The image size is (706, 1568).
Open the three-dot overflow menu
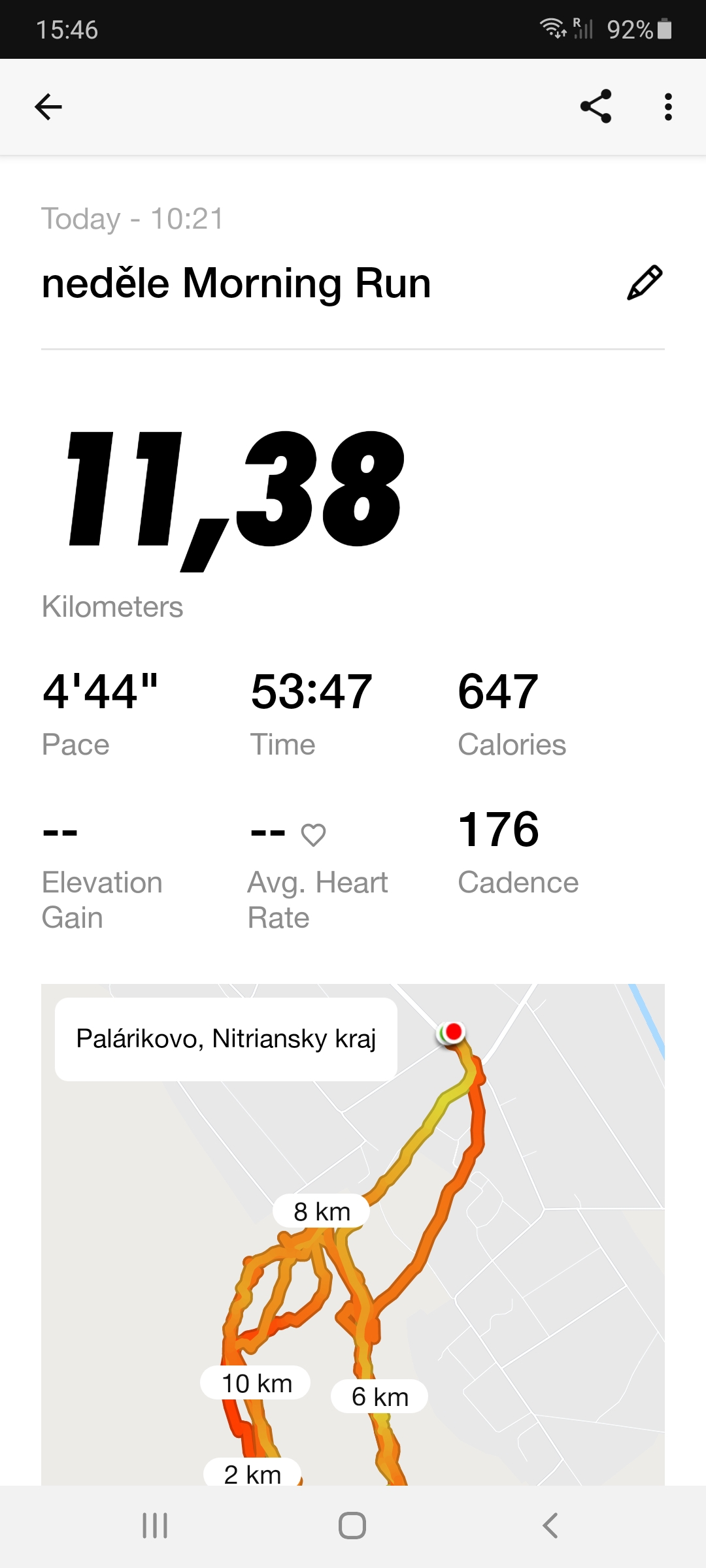pyautogui.click(x=667, y=107)
